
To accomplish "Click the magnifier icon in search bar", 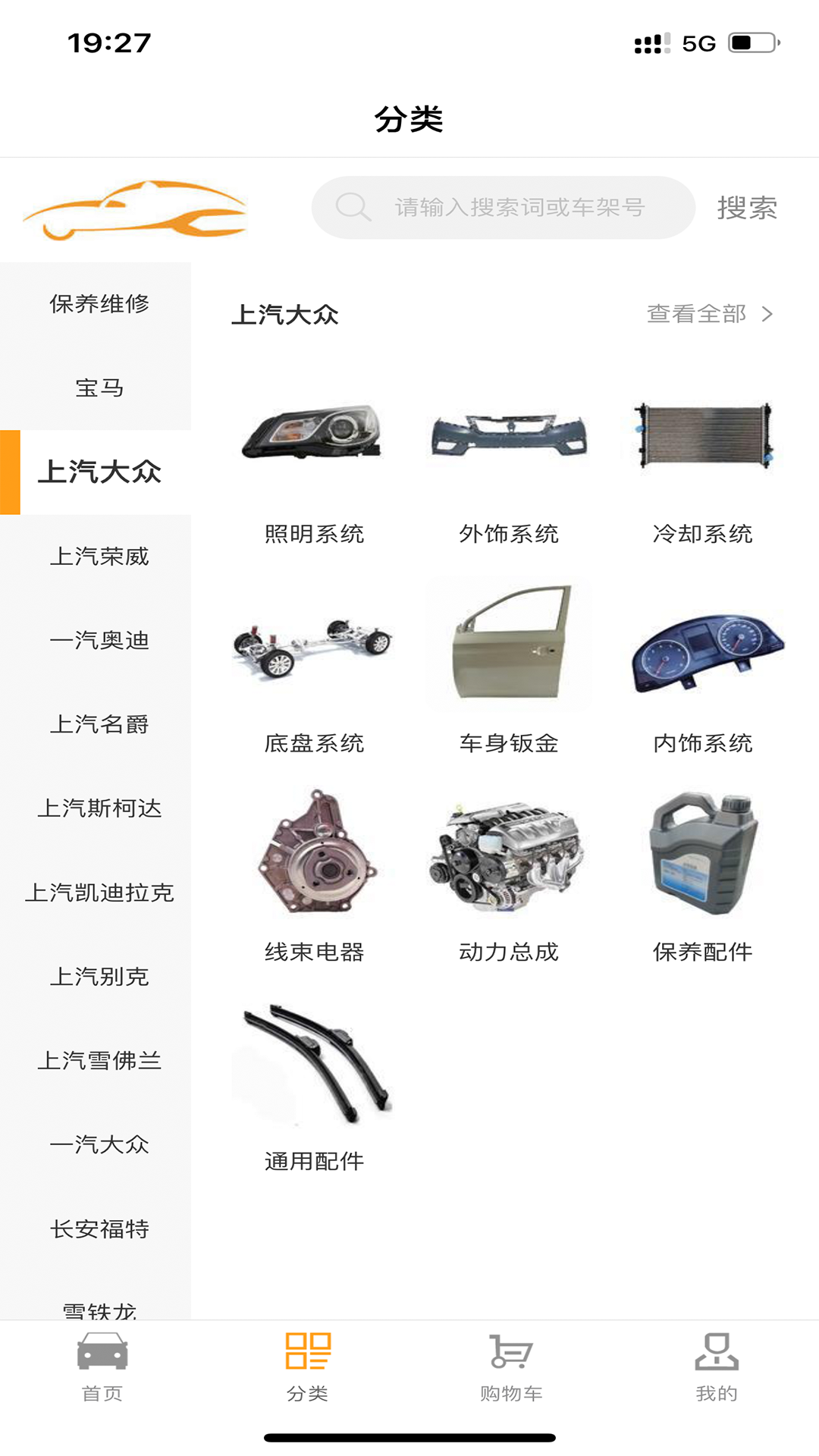I will tap(353, 206).
